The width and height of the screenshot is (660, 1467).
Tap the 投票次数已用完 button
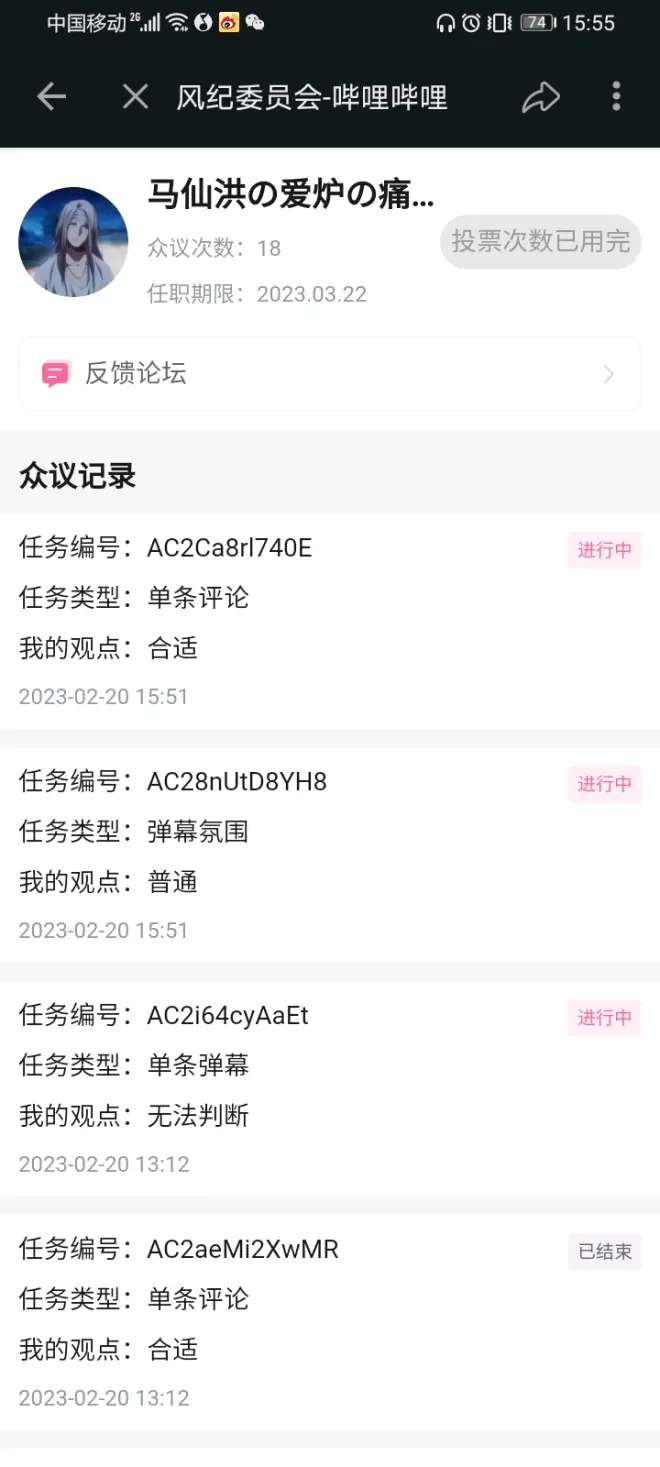pyautogui.click(x=540, y=242)
